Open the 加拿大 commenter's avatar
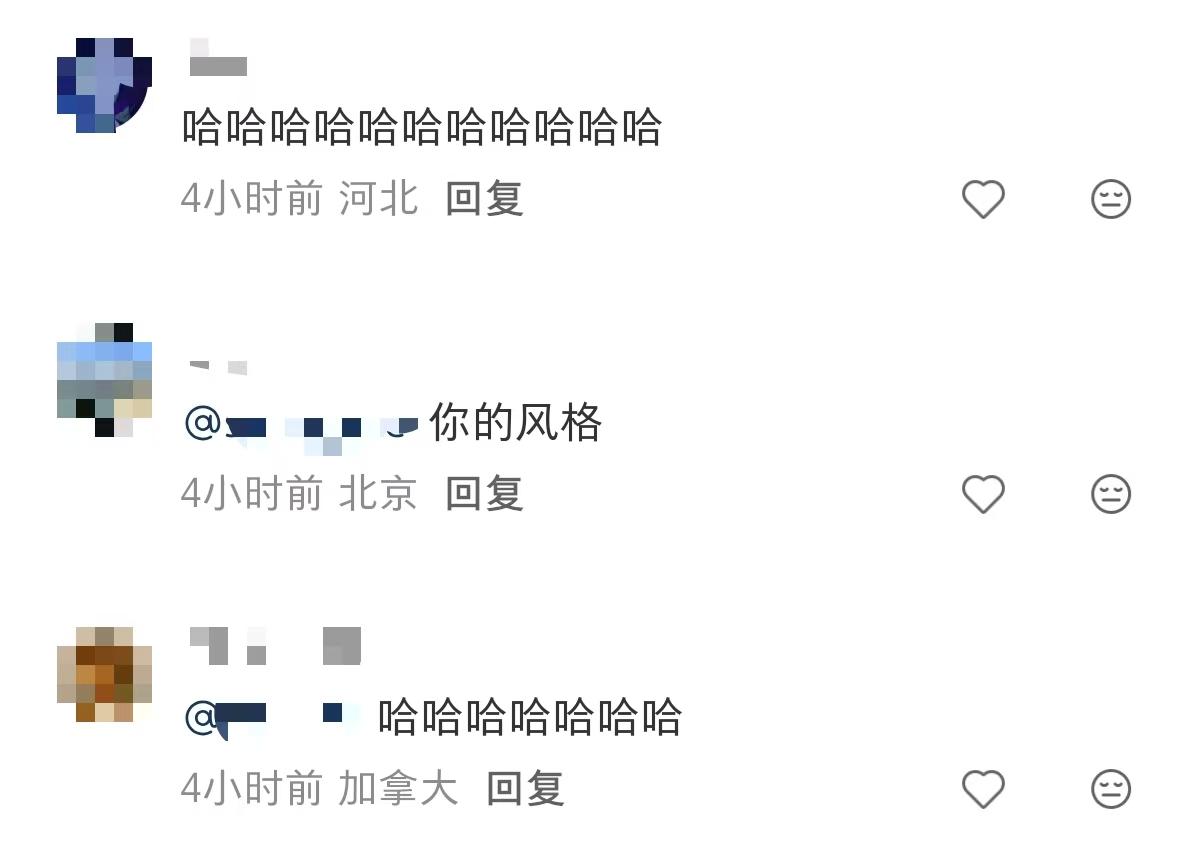 (x=104, y=674)
